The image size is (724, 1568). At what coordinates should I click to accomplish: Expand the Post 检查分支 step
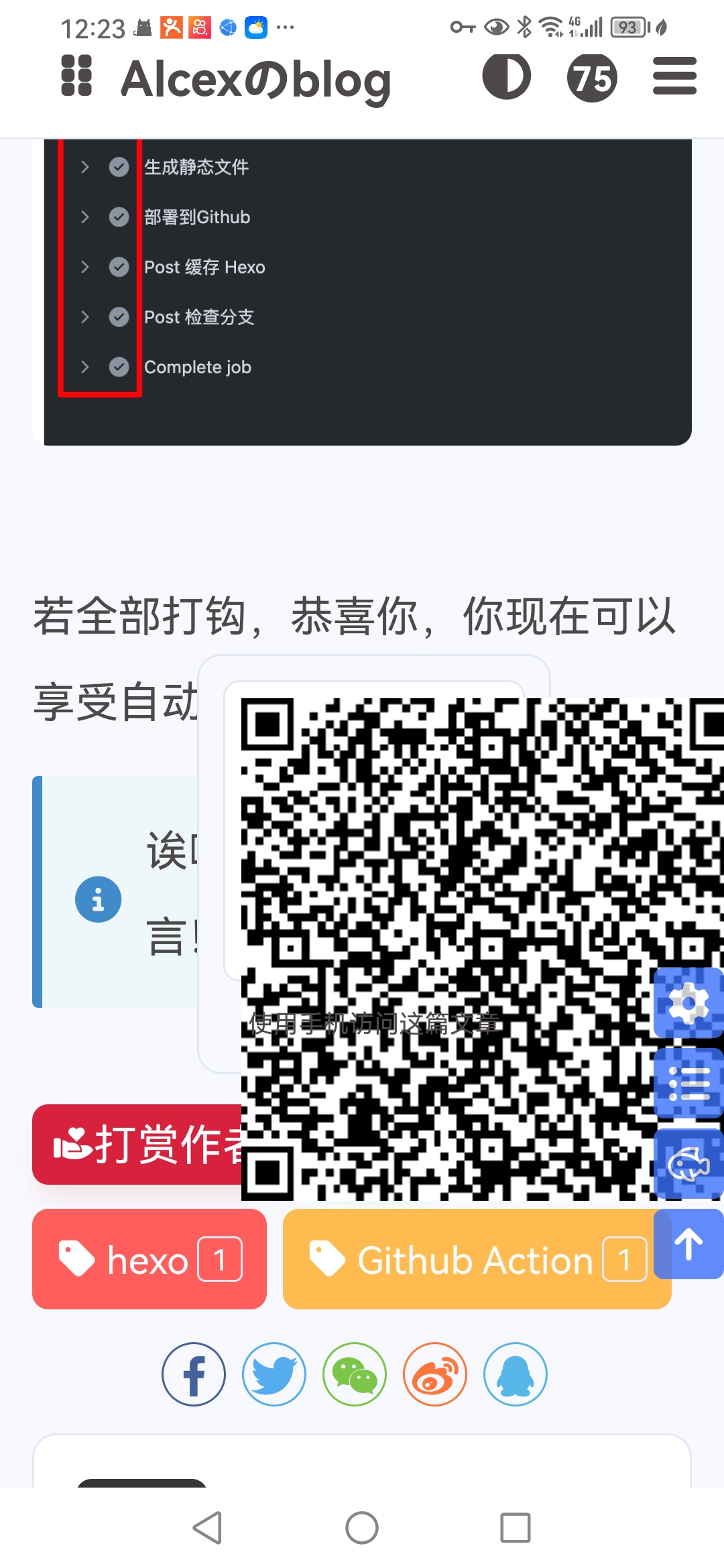coord(84,317)
